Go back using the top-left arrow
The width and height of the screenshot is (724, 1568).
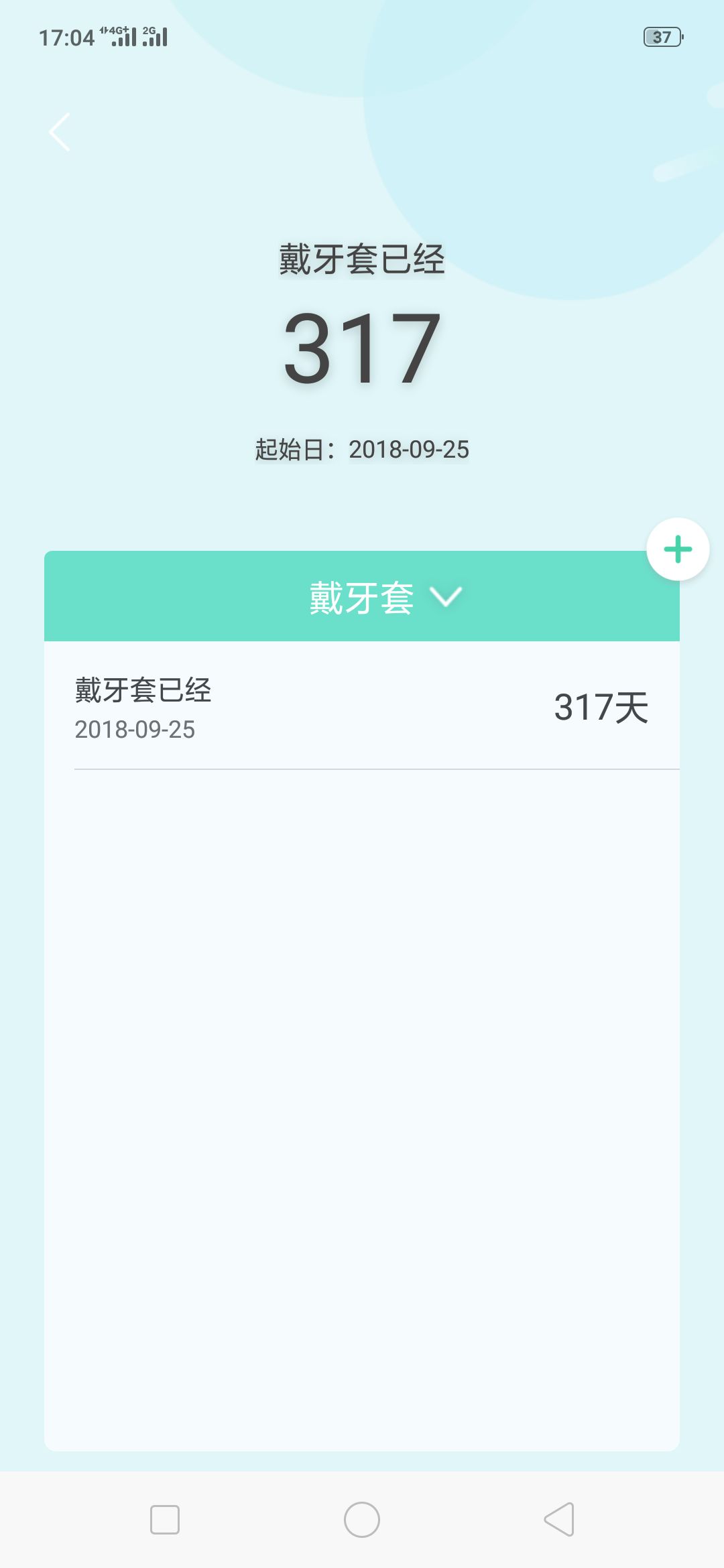point(60,132)
